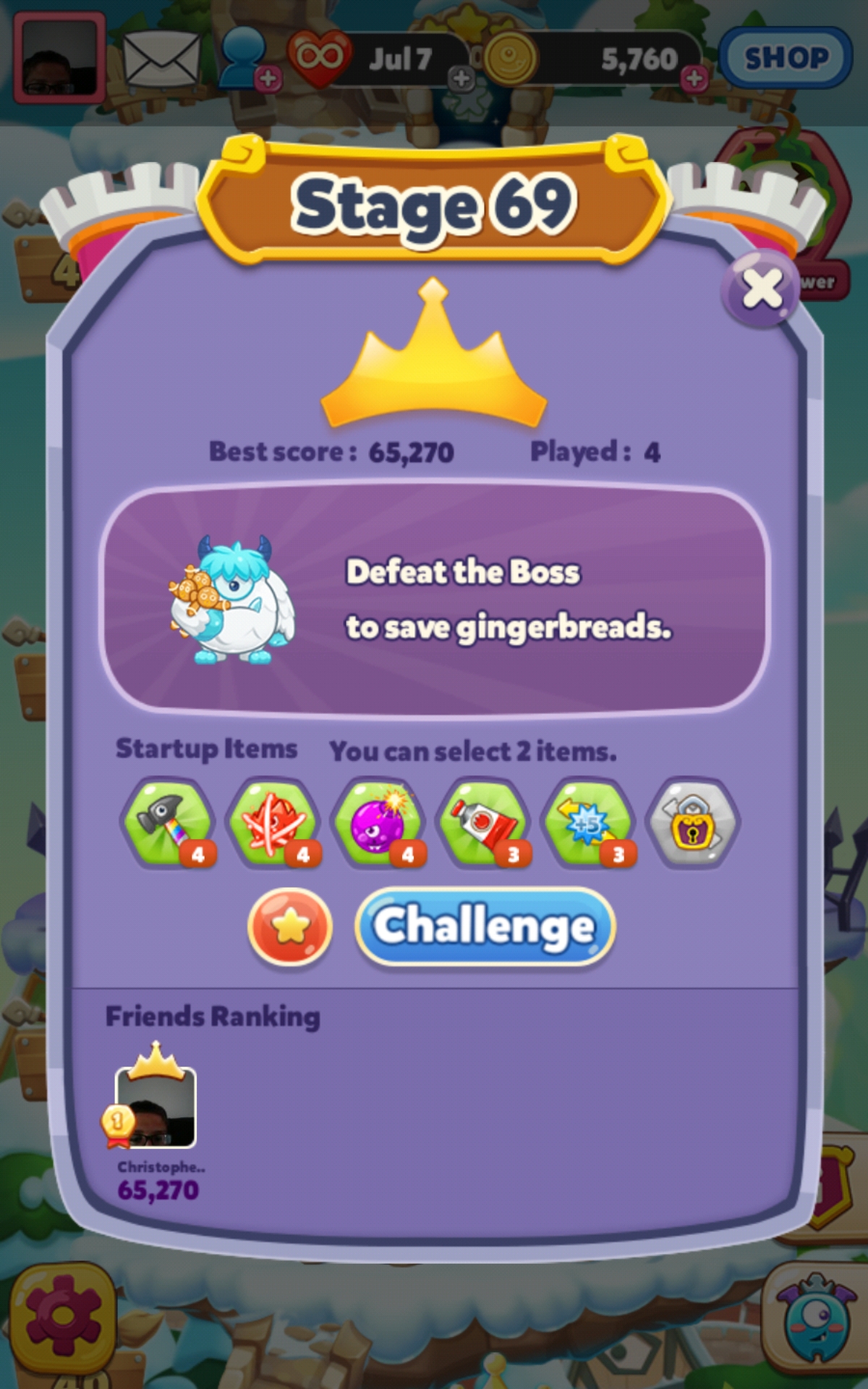Add more coins with the plus icon
The image size is (868, 1389).
[x=694, y=78]
